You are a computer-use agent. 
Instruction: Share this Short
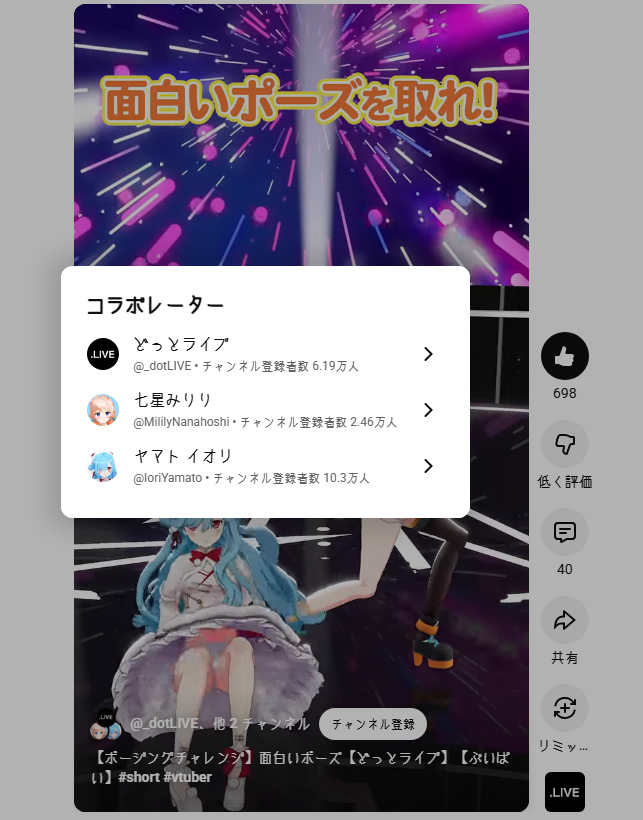565,620
